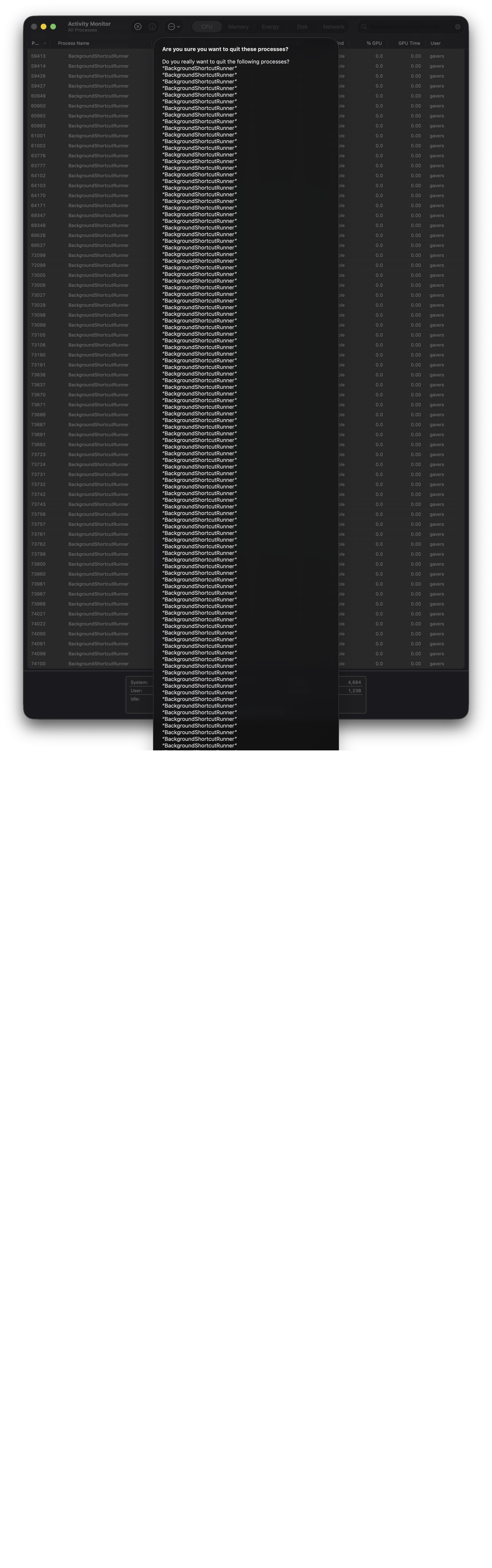Close the Activity Monitor window
This screenshot has height=1568, width=492.
(34, 27)
